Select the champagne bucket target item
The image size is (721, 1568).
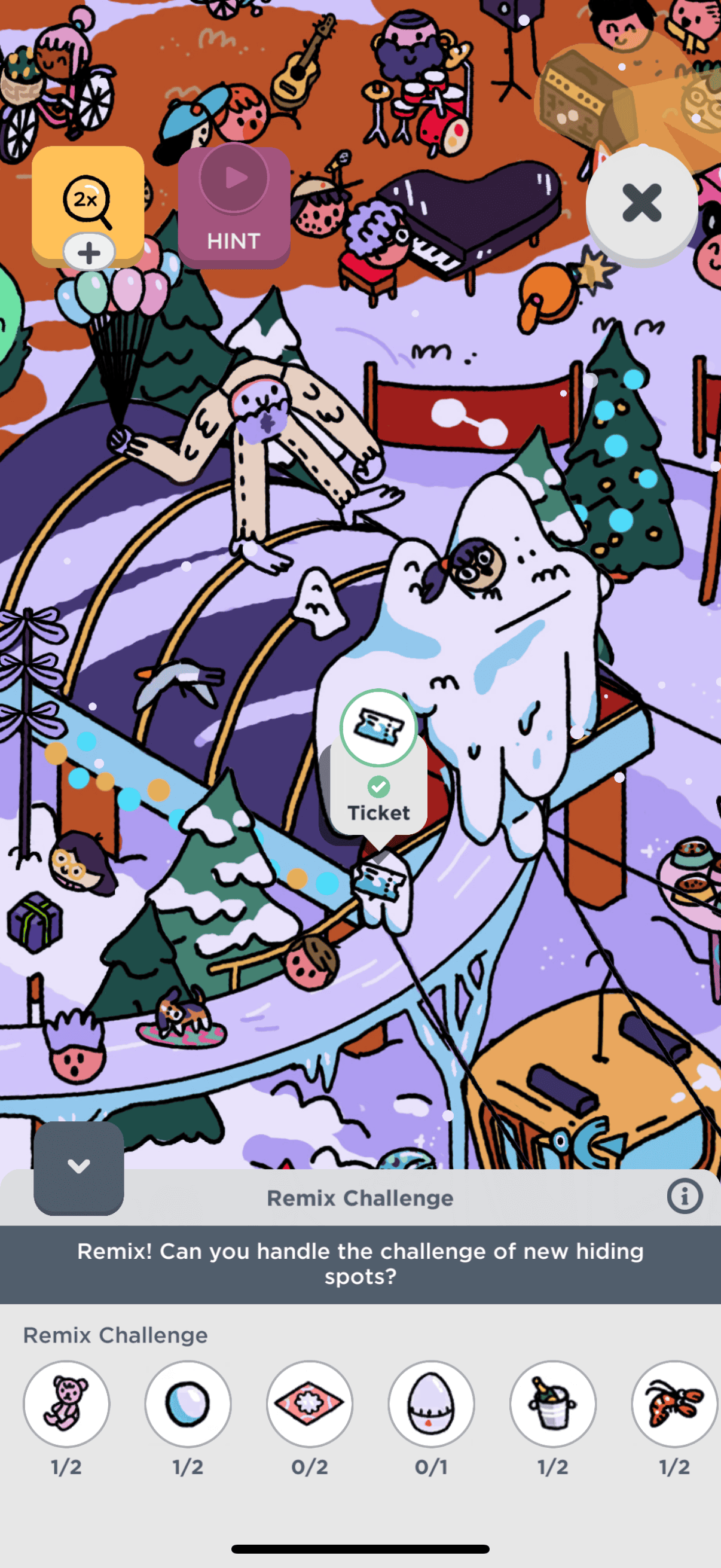(552, 1403)
